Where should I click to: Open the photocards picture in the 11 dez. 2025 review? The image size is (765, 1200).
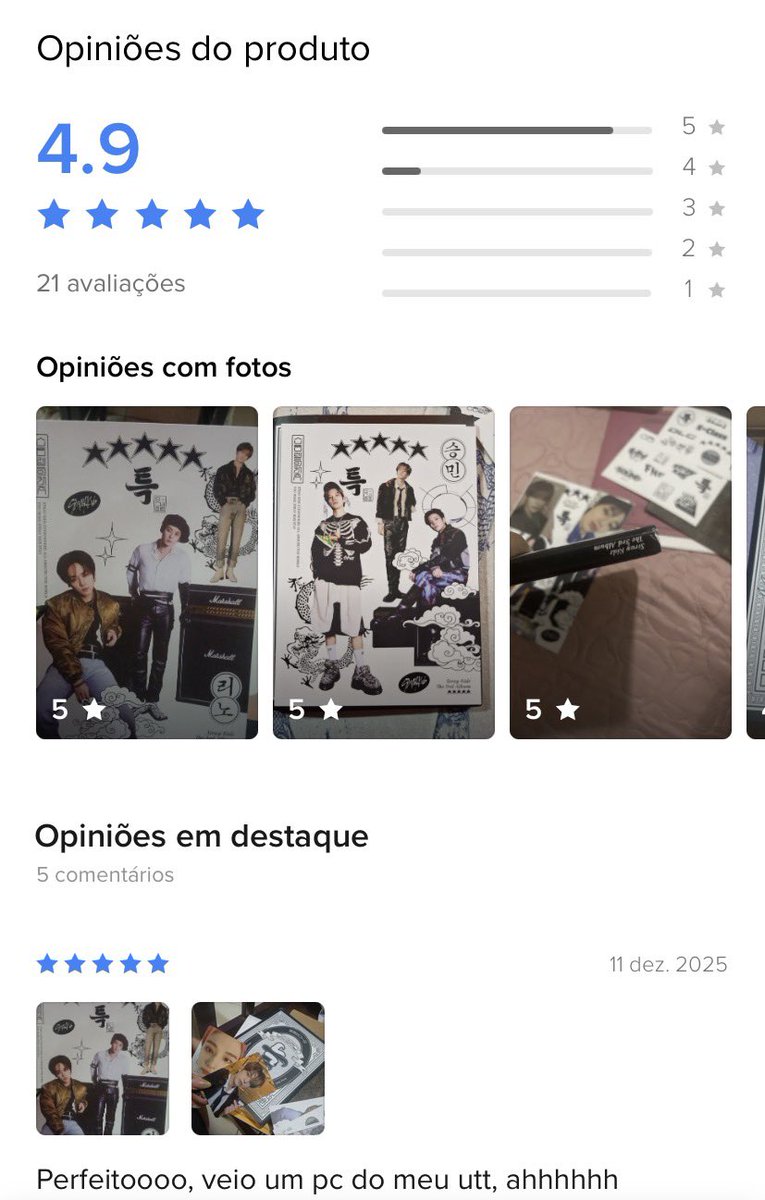258,1068
